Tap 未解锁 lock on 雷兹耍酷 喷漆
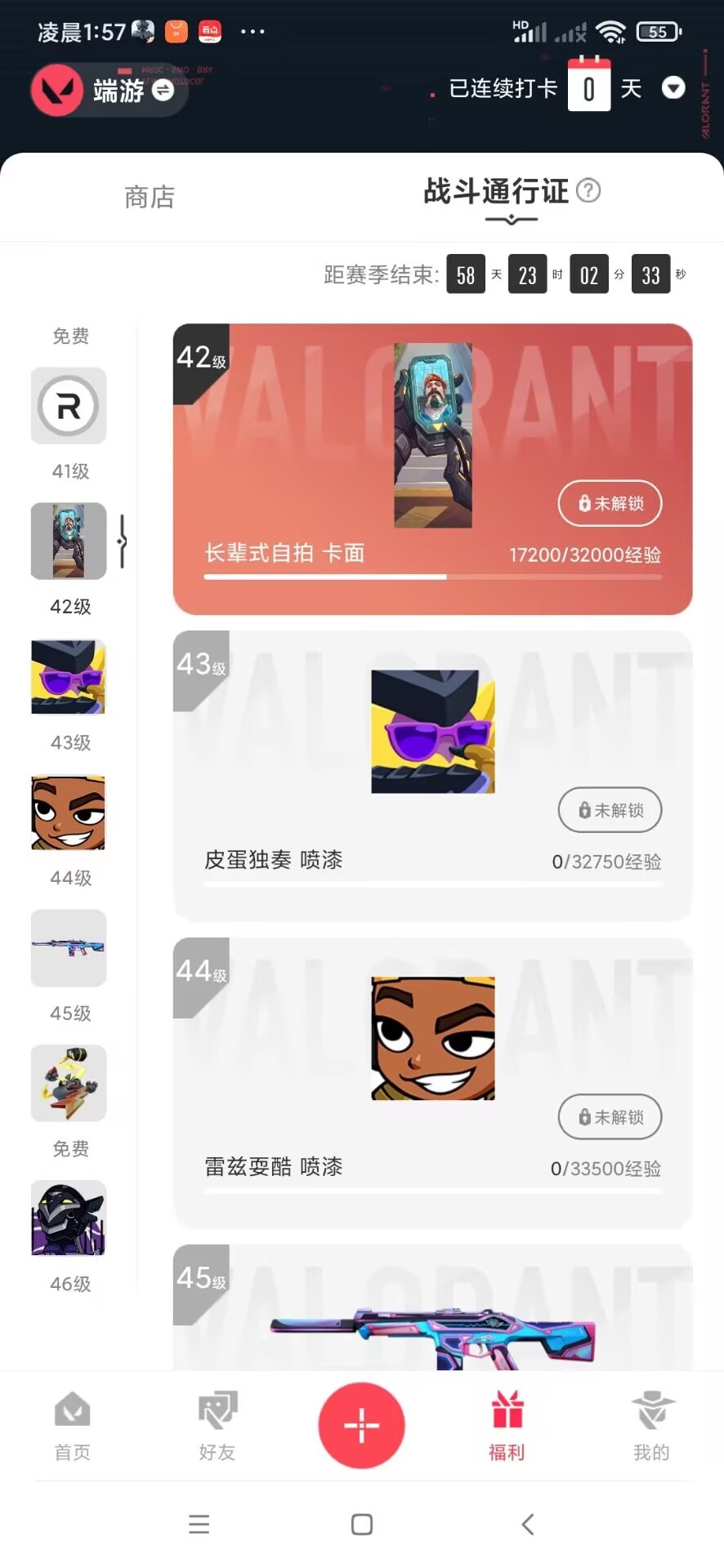The image size is (724, 1568). click(x=610, y=1117)
